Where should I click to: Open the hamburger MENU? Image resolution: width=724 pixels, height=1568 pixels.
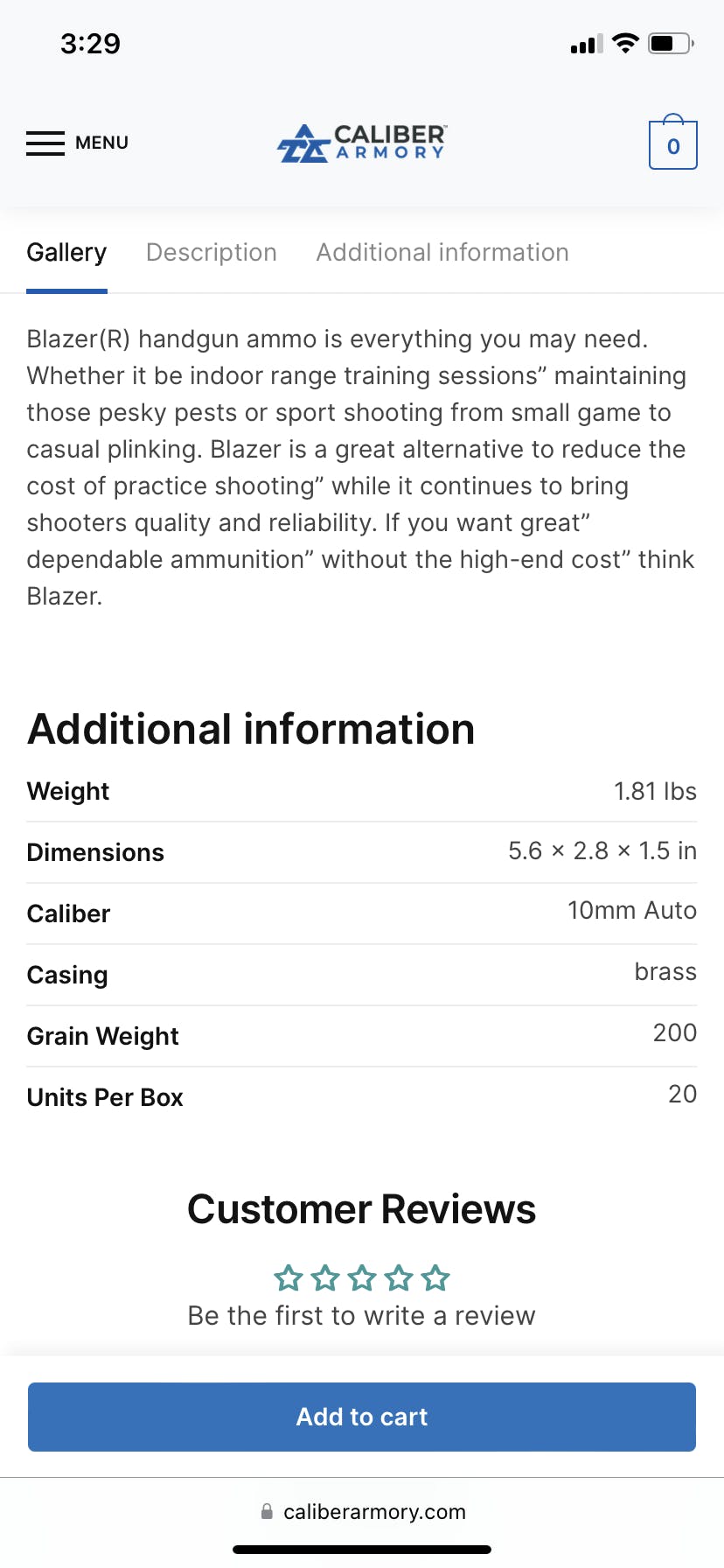(77, 143)
